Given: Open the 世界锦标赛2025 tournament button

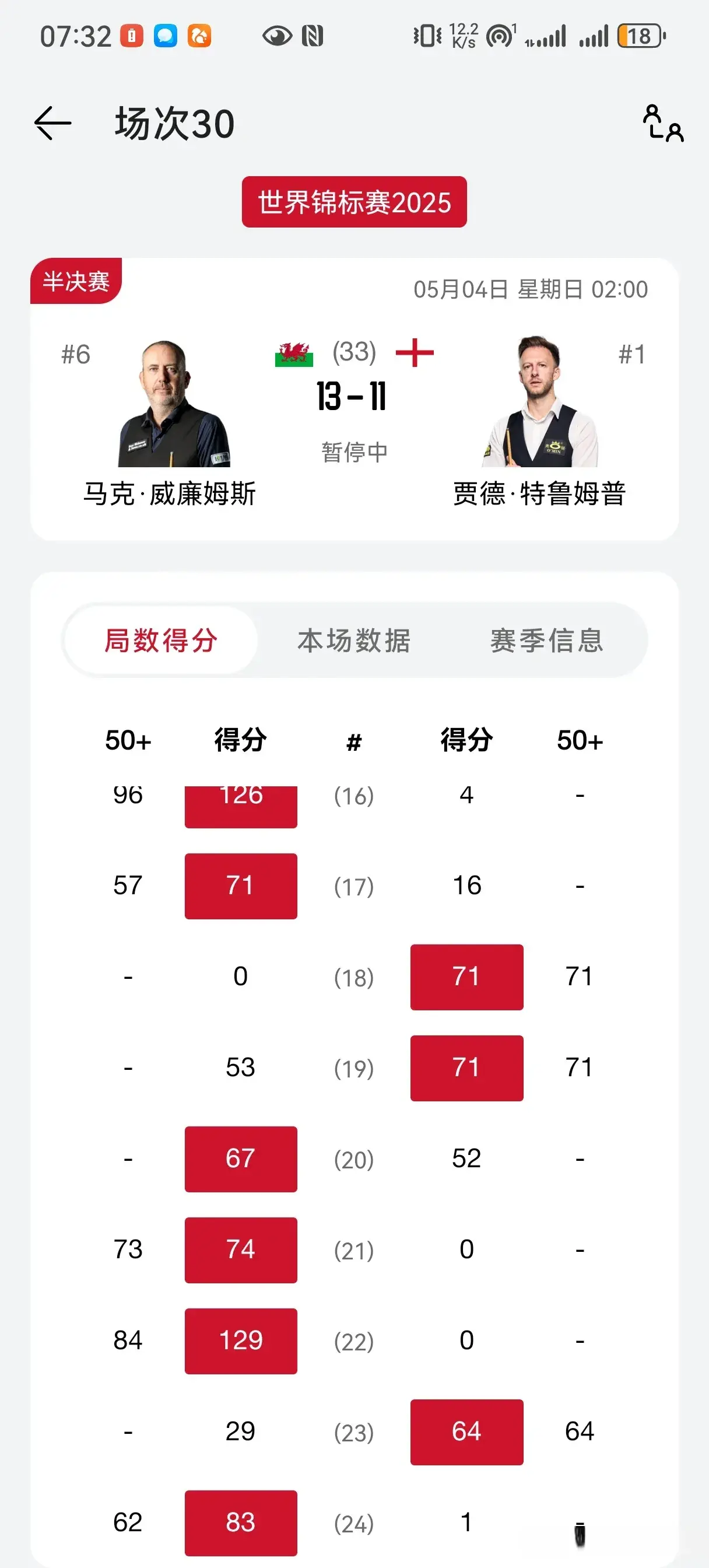Looking at the screenshot, I should coord(354,202).
